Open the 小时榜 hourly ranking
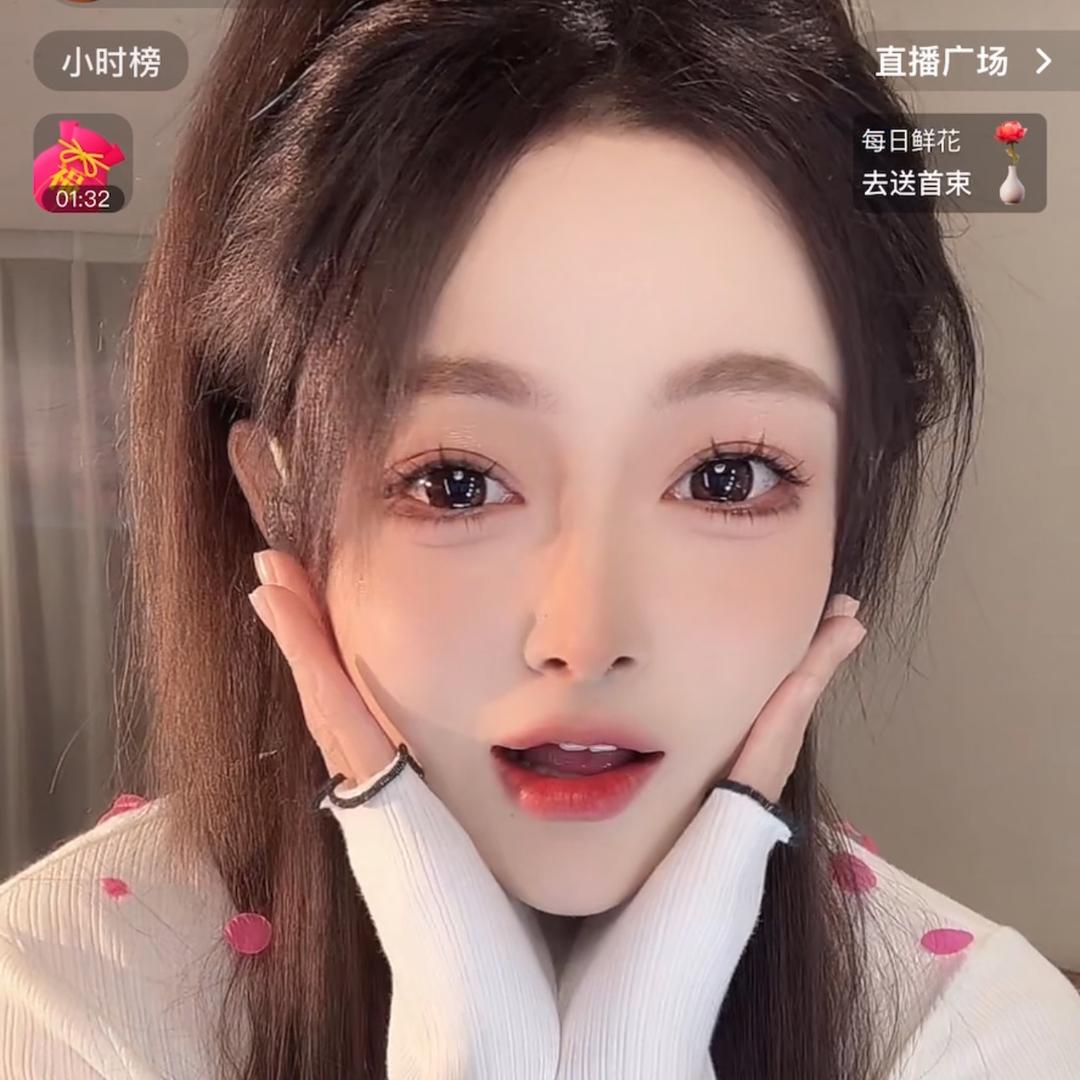The height and width of the screenshot is (1080, 1080). (x=111, y=62)
